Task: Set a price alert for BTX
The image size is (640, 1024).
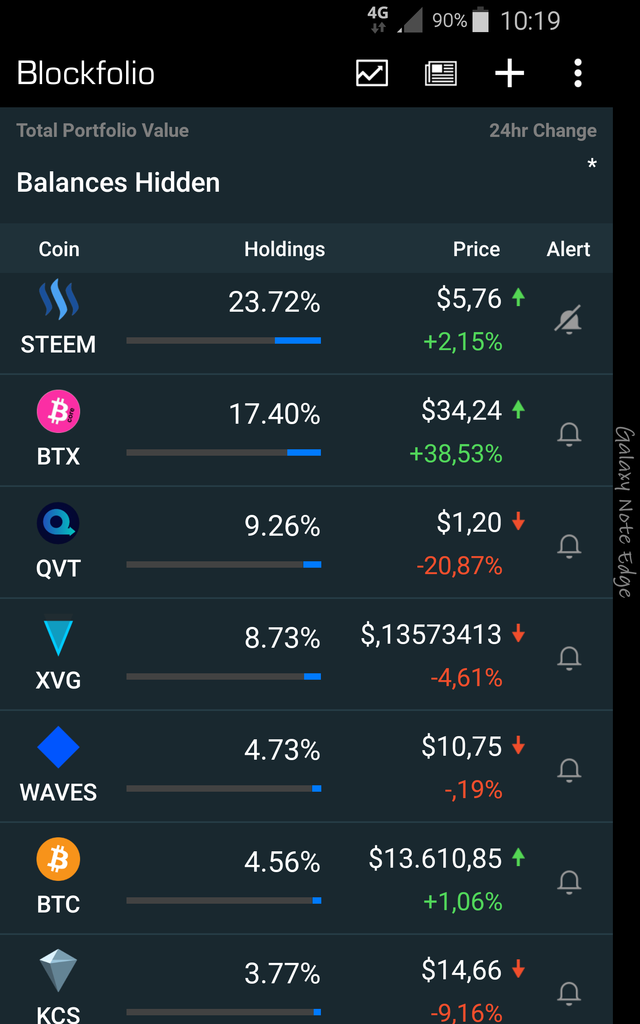Action: pos(569,433)
